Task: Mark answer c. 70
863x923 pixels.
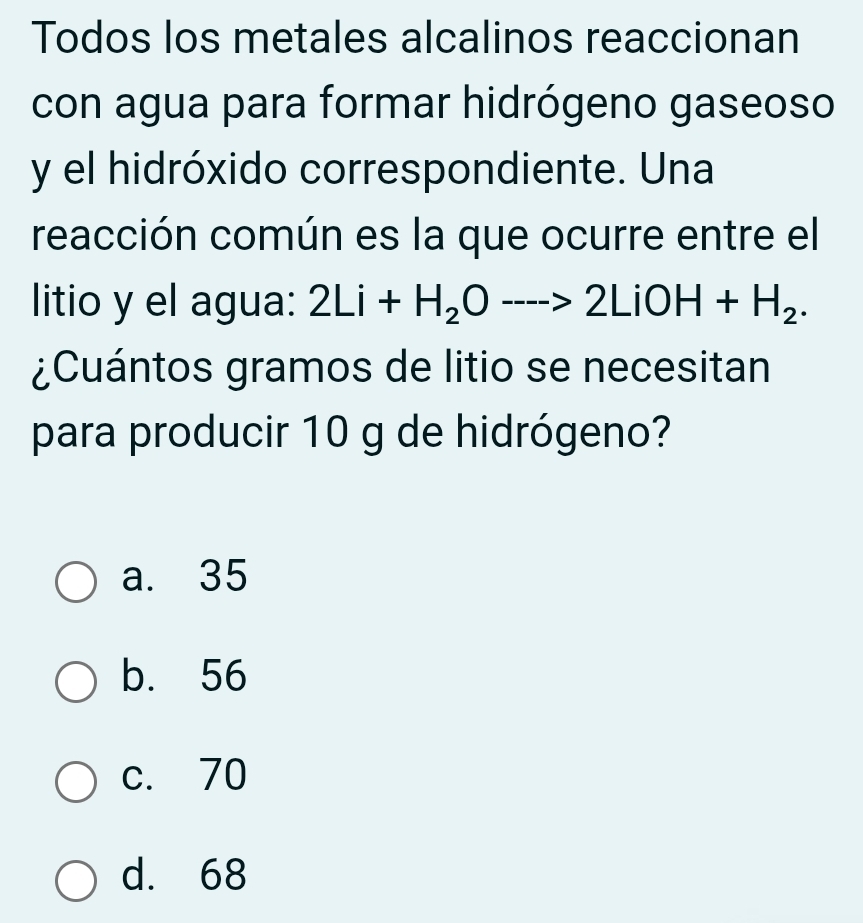Action: 77,780
